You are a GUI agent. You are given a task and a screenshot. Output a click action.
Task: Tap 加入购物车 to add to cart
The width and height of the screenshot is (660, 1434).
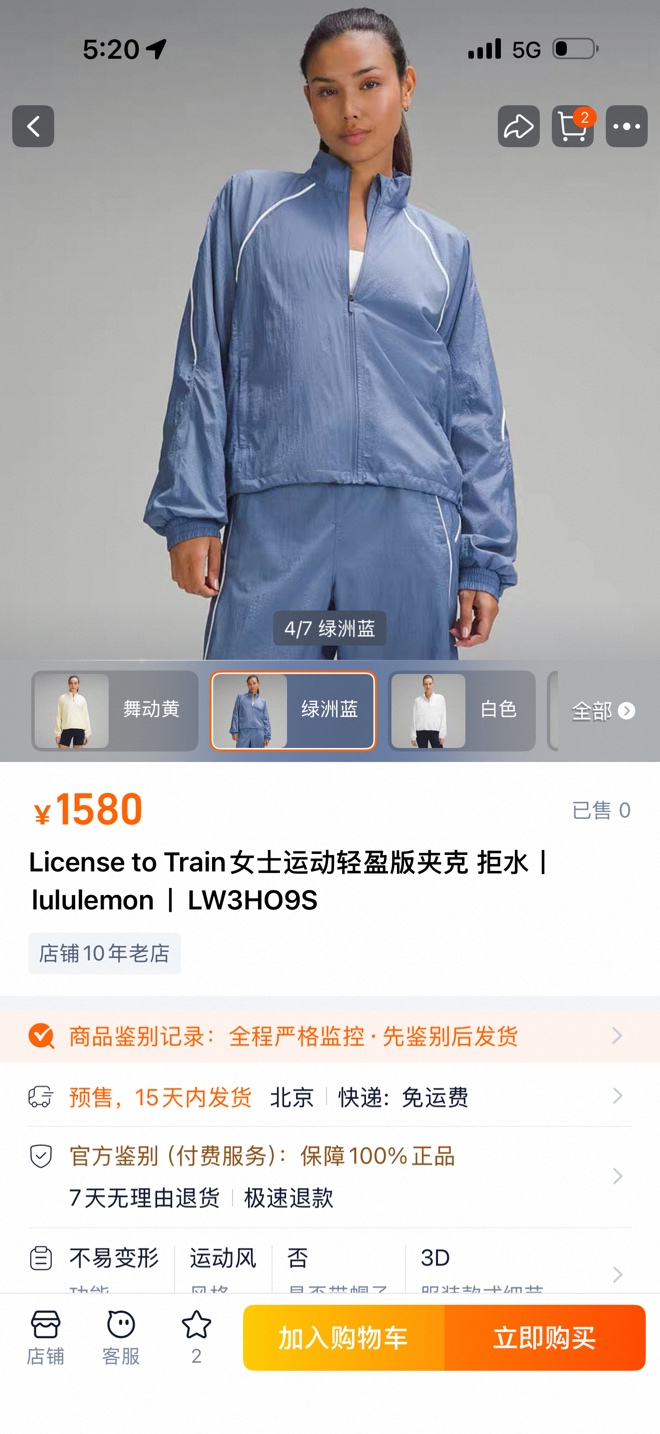(343, 1338)
